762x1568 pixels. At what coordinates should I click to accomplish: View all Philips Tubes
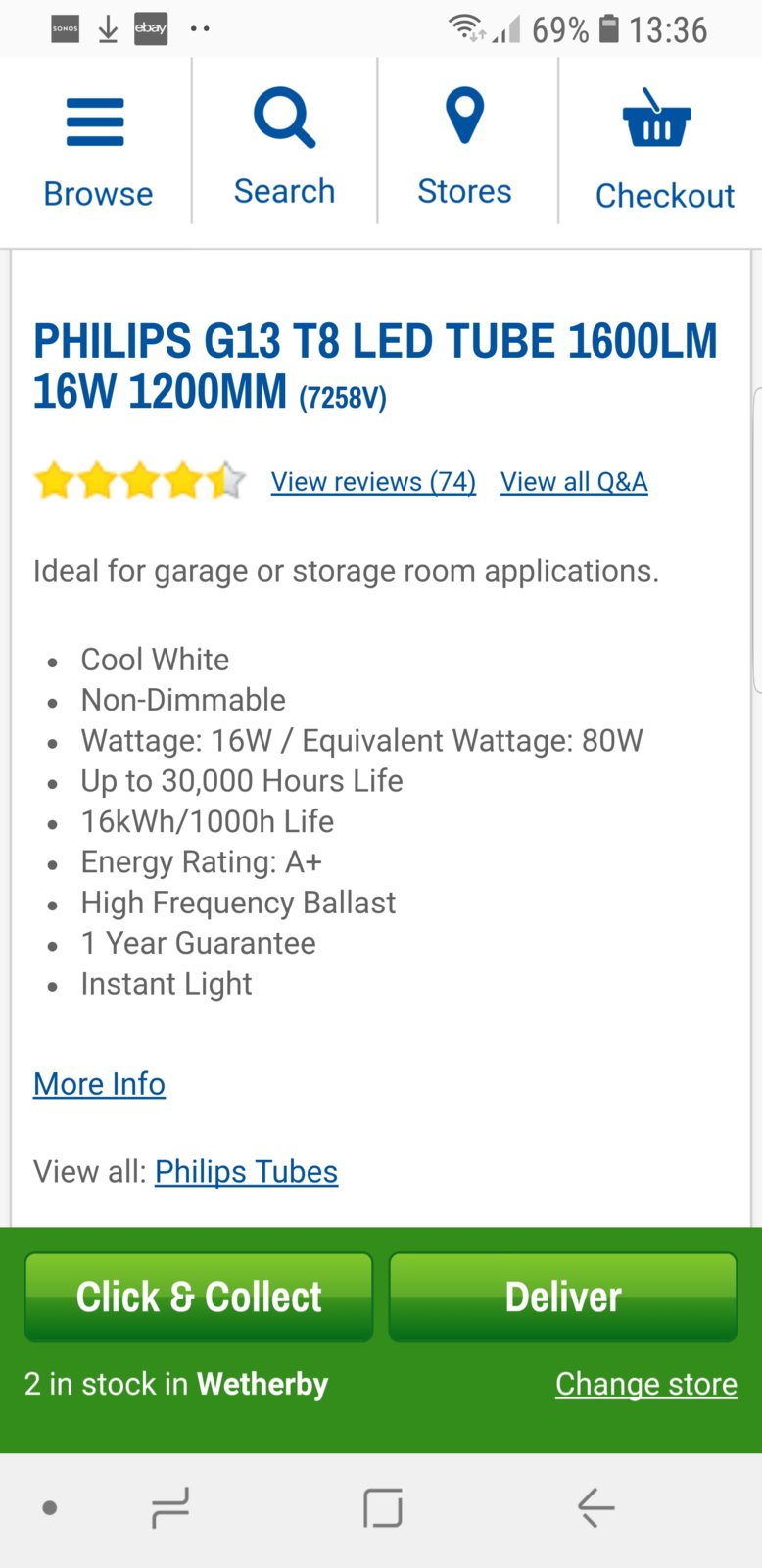pyautogui.click(x=246, y=1171)
